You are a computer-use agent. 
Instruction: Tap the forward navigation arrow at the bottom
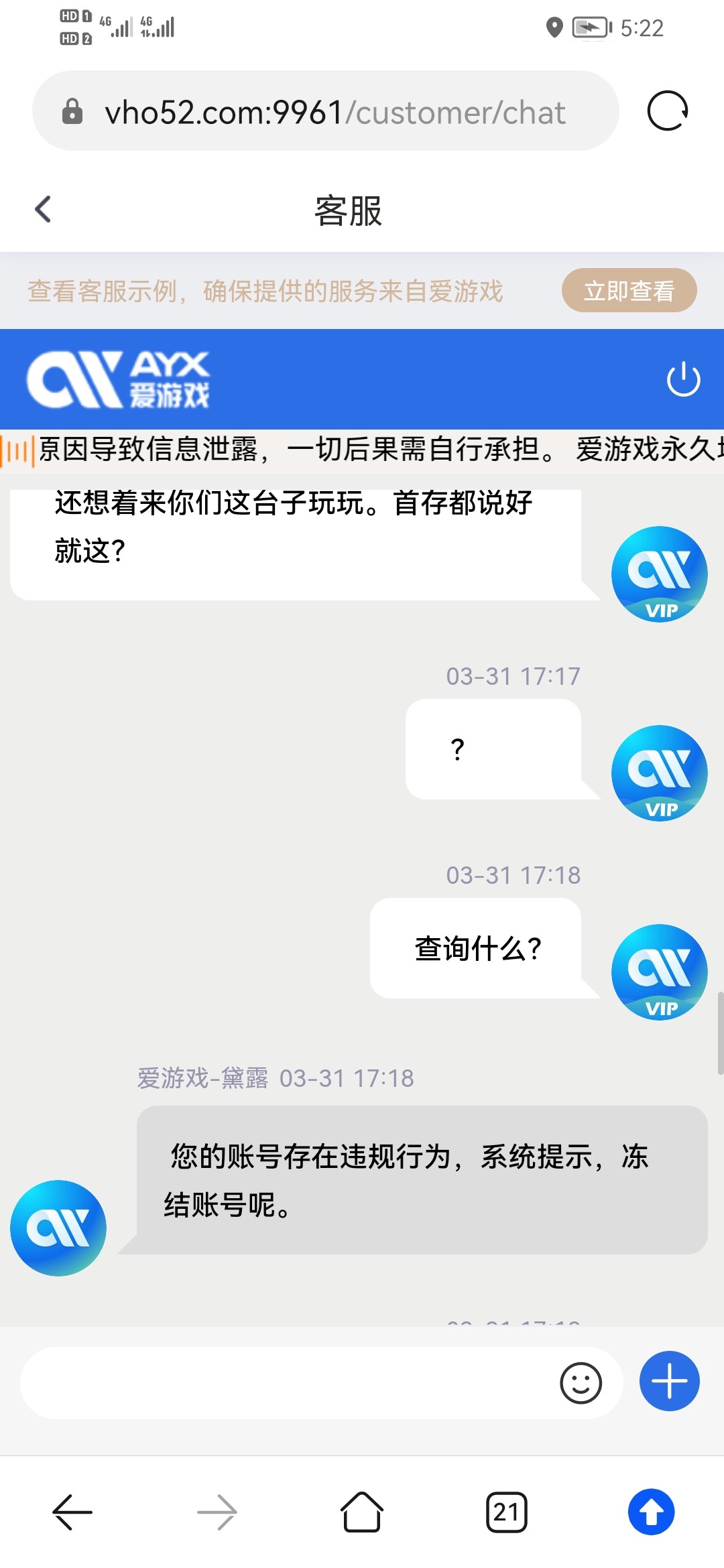[217, 1512]
